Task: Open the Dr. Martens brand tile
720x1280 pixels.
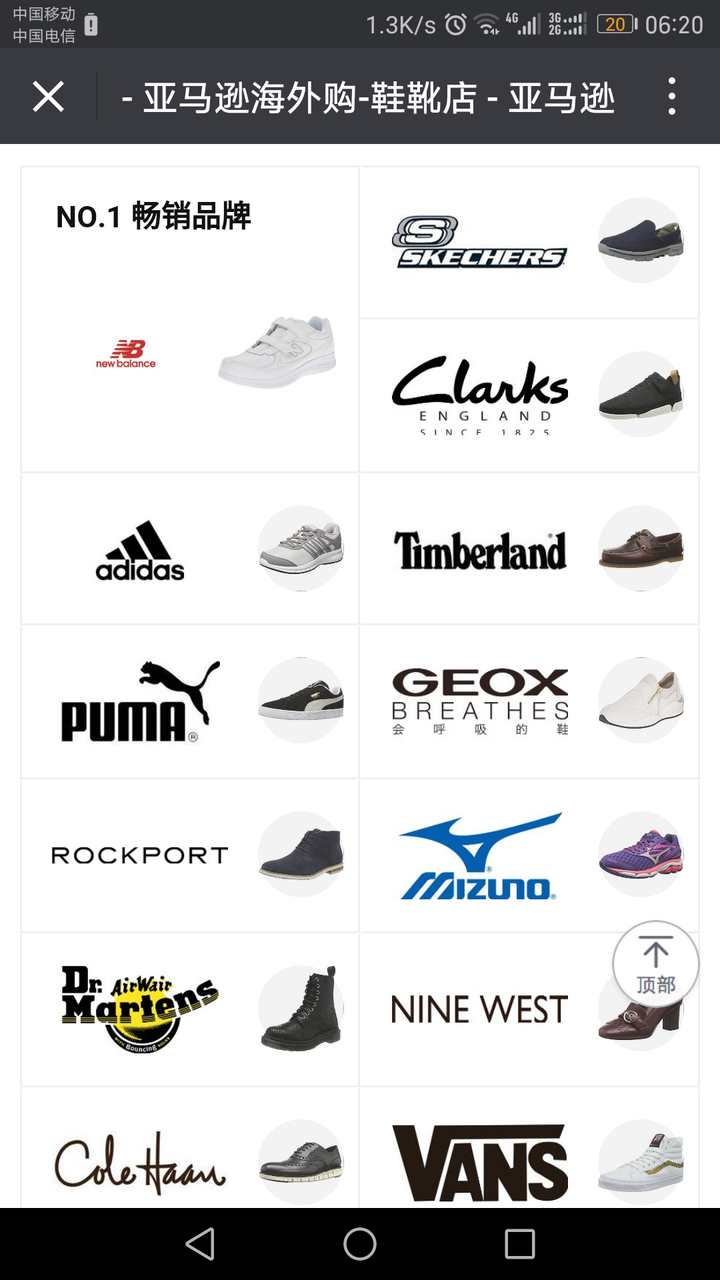Action: pyautogui.click(x=190, y=1008)
